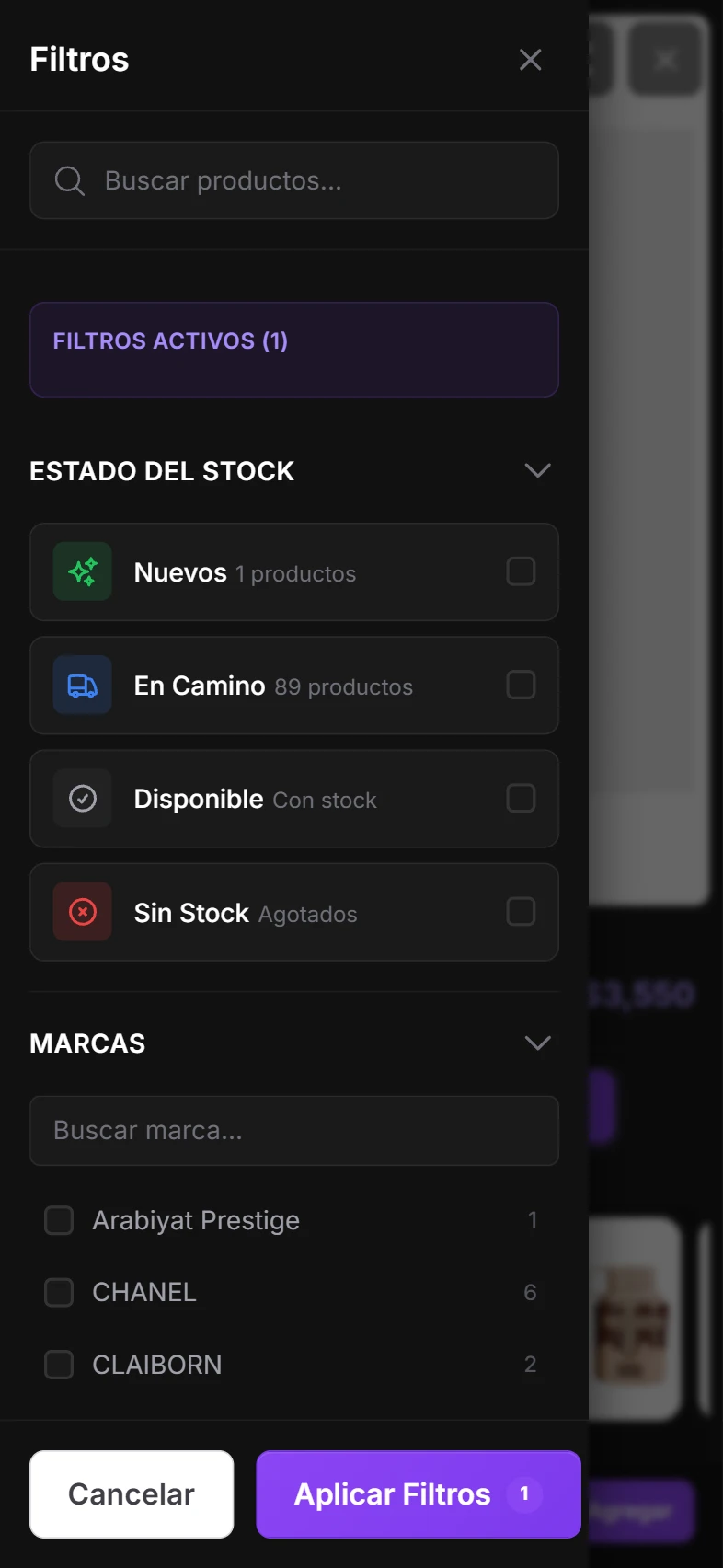The height and width of the screenshot is (1568, 723).
Task: Check the CHANEL brand checkbox
Action: tap(58, 1292)
